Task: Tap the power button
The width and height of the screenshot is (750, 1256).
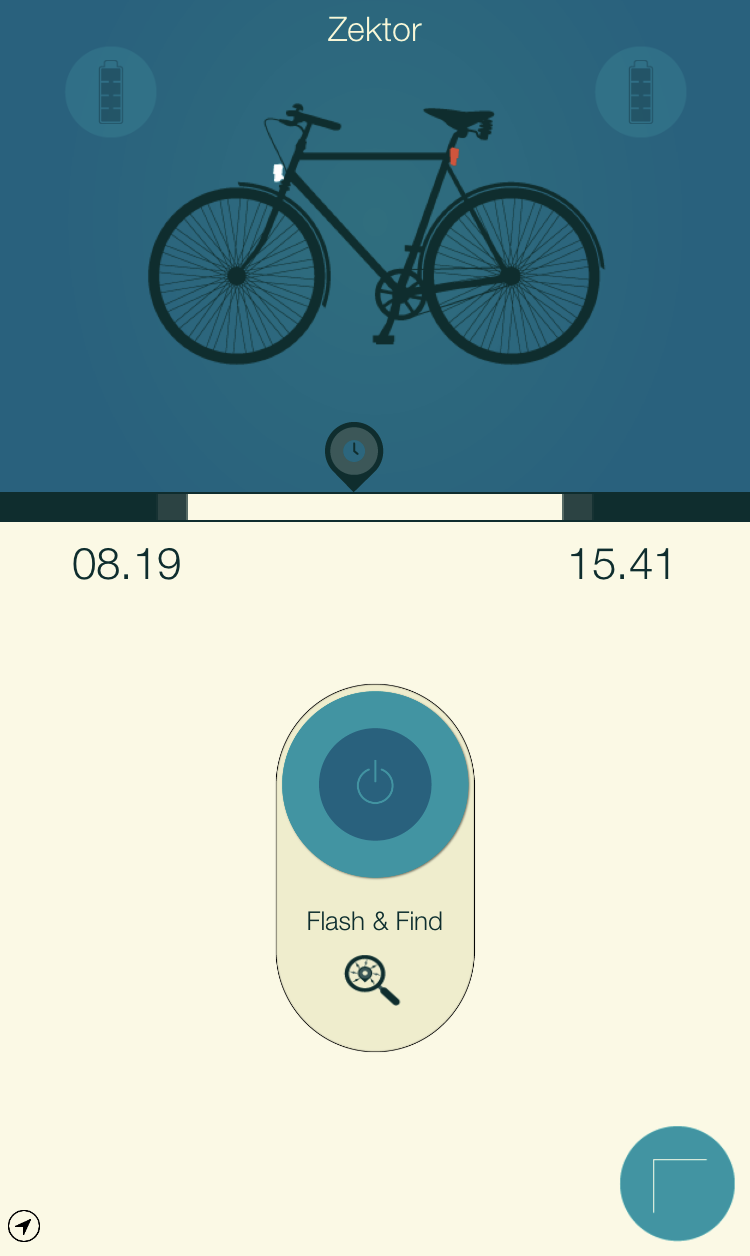Action: coord(375,785)
